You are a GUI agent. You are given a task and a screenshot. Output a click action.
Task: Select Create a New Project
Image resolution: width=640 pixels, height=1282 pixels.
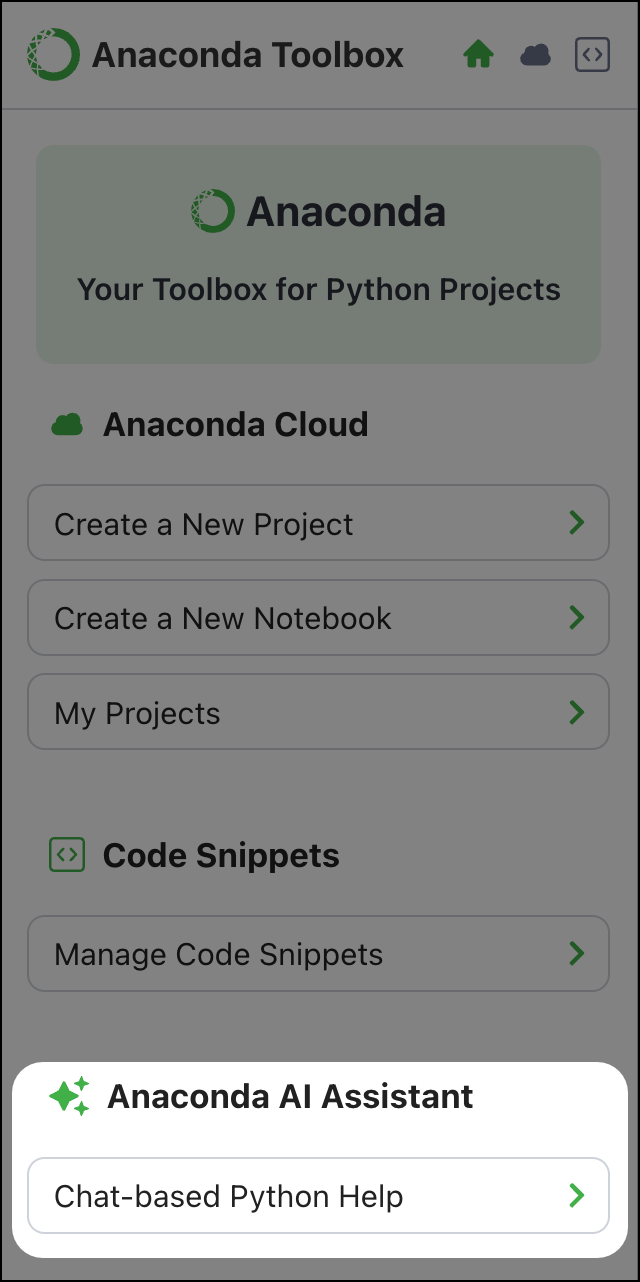click(318, 523)
